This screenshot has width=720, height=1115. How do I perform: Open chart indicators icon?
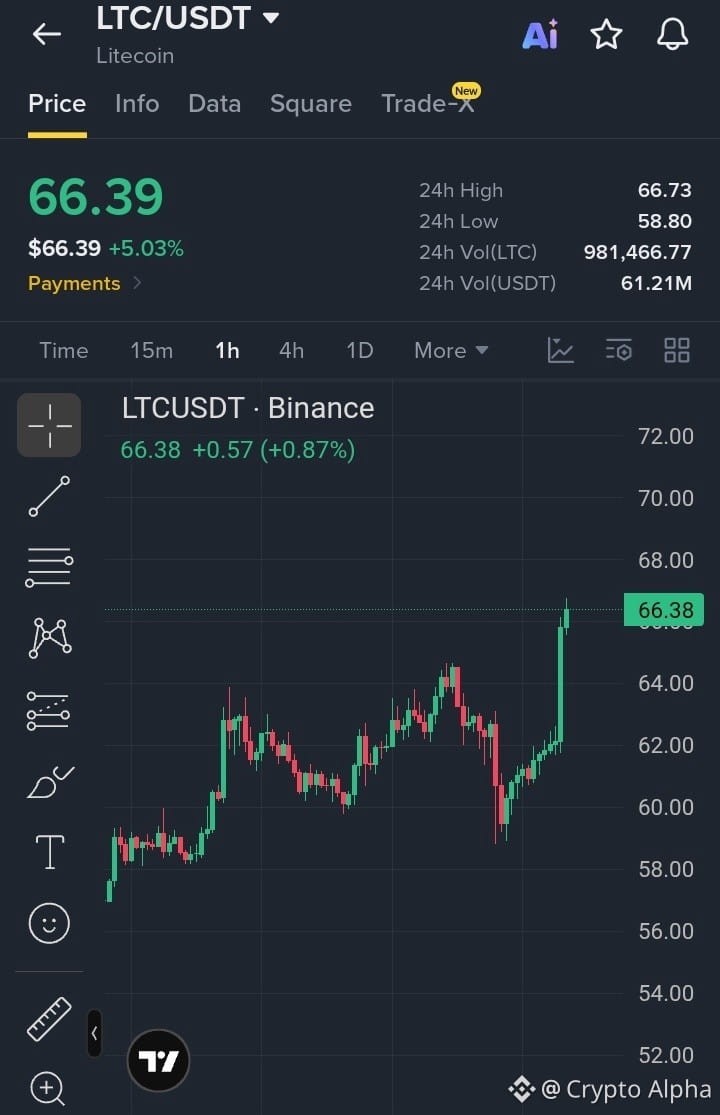560,351
